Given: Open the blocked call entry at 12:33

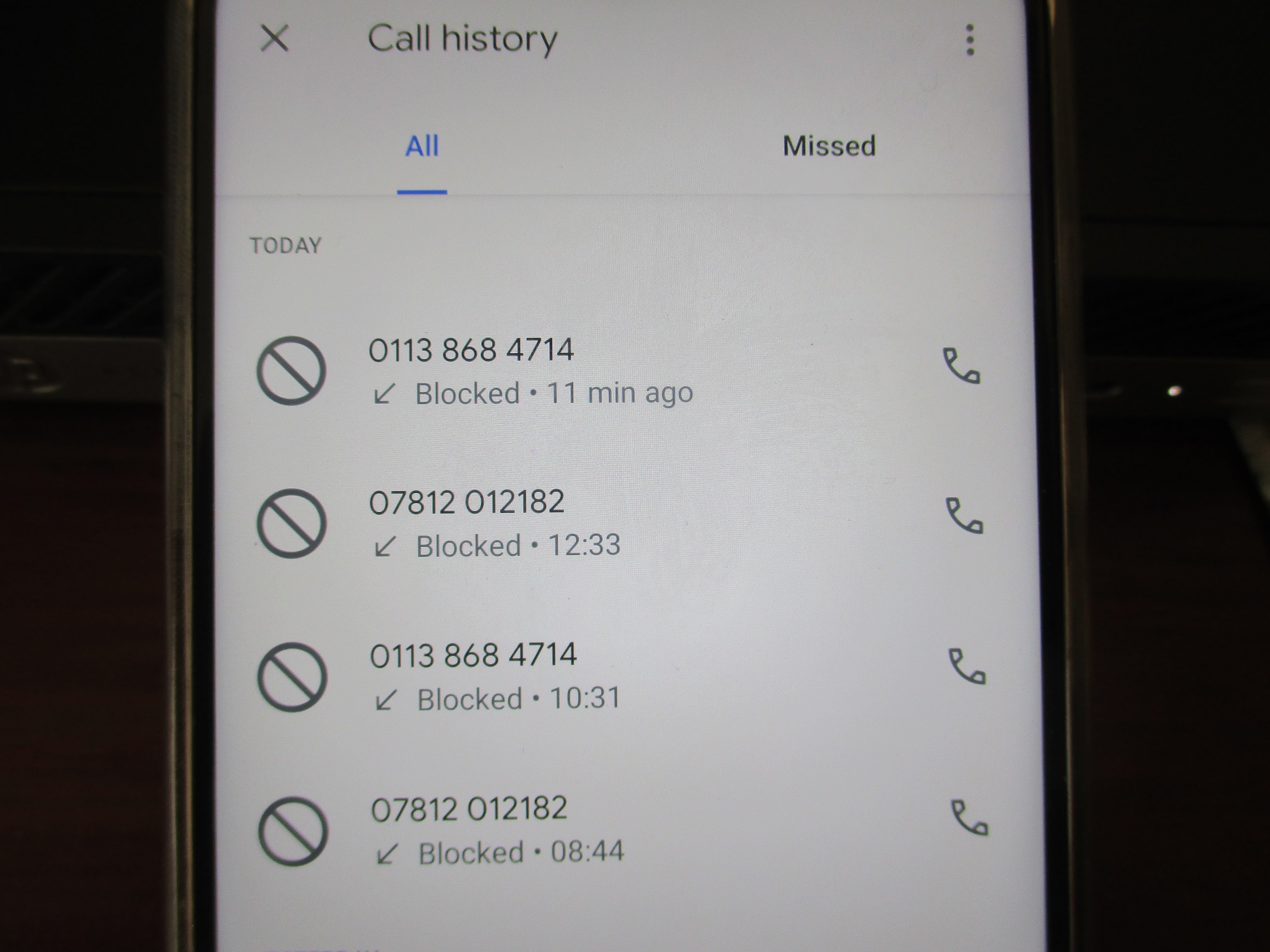Looking at the screenshot, I should (494, 523).
